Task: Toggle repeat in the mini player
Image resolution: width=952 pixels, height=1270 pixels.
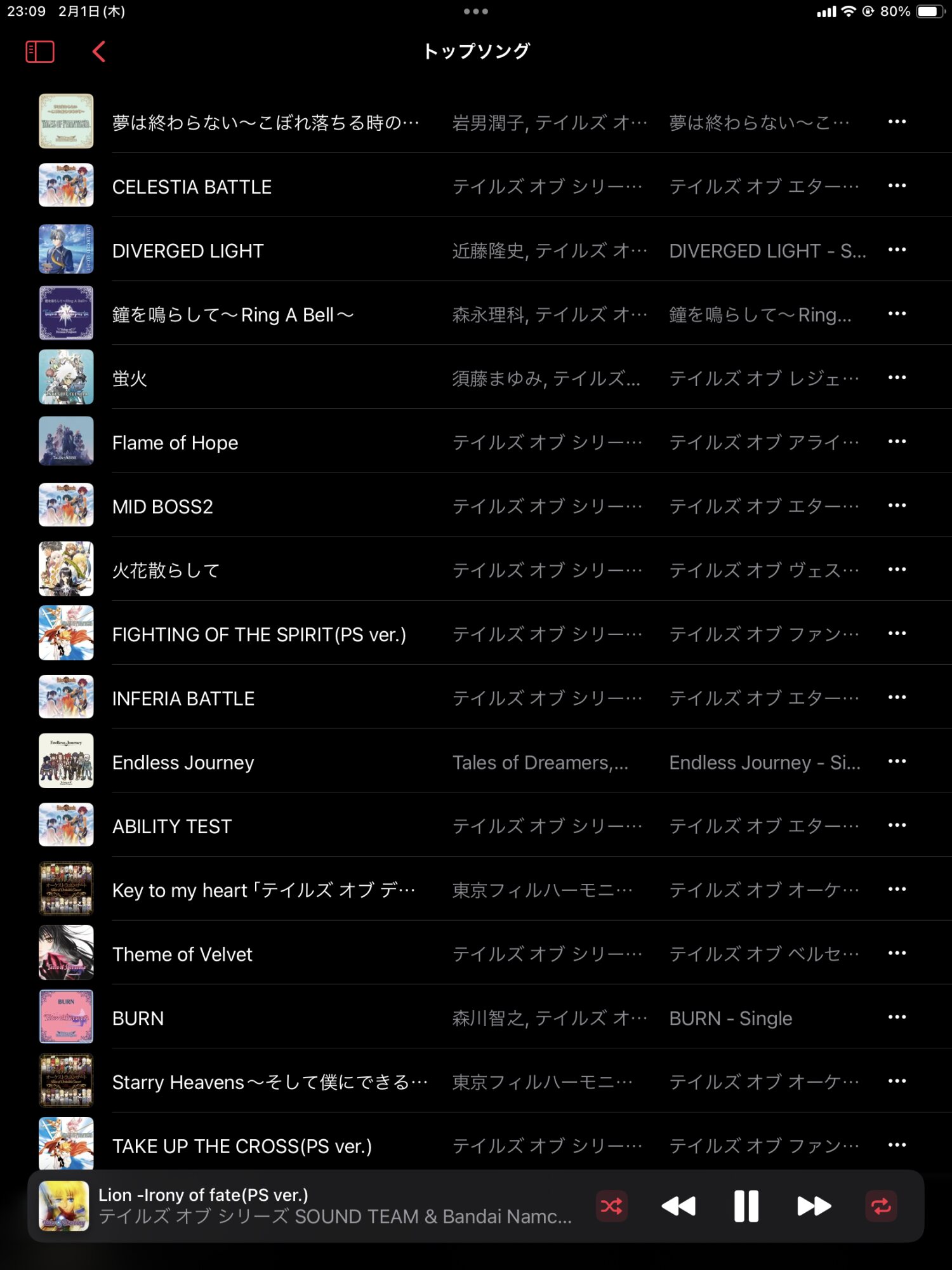Action: (881, 1206)
